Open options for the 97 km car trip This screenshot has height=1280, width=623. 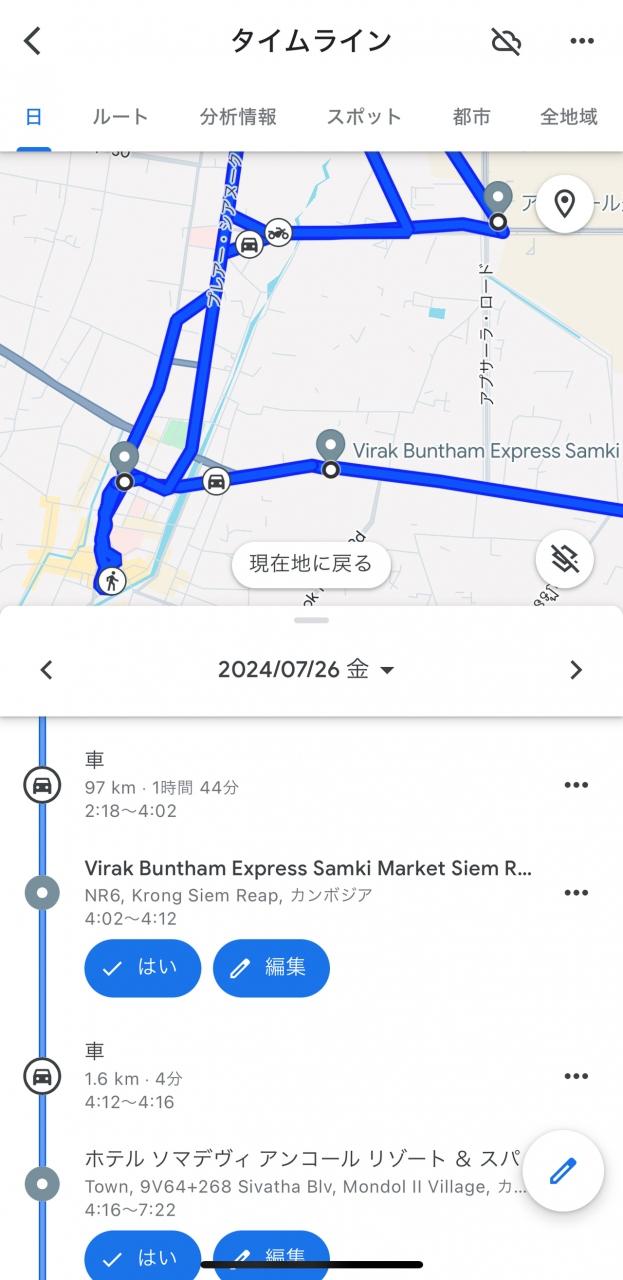click(576, 785)
